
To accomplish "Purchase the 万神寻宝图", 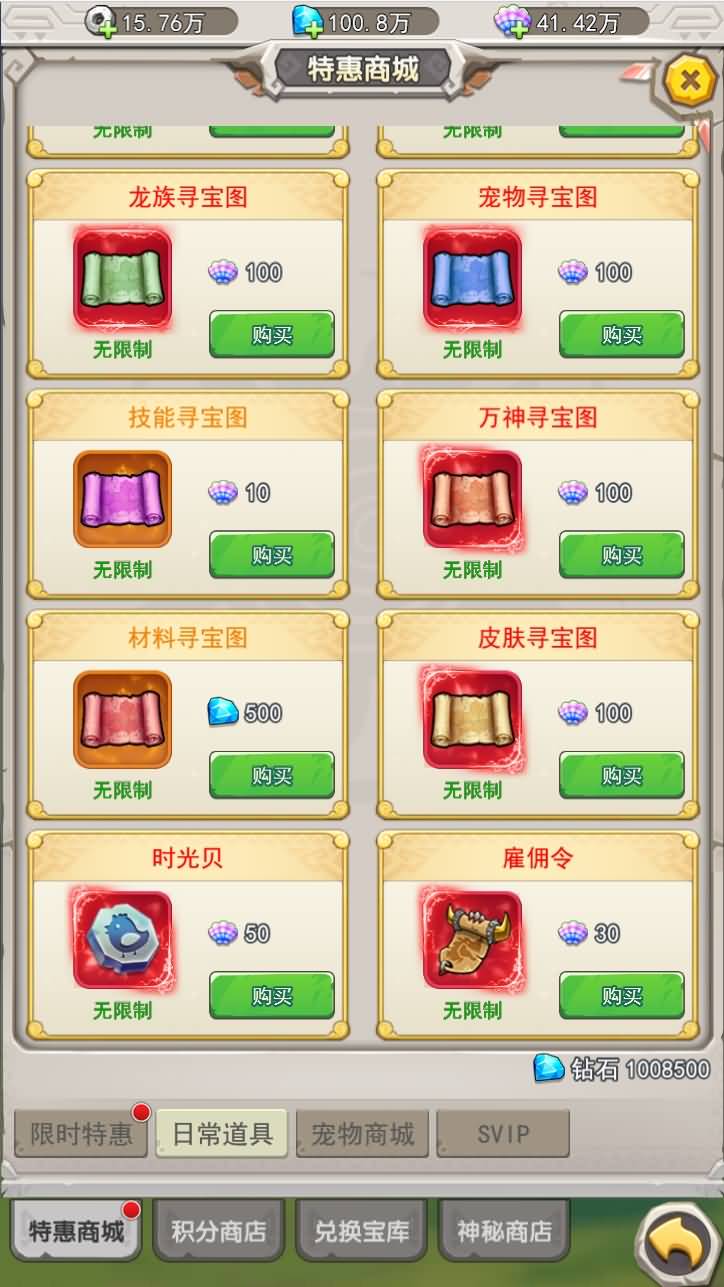I will tap(621, 554).
